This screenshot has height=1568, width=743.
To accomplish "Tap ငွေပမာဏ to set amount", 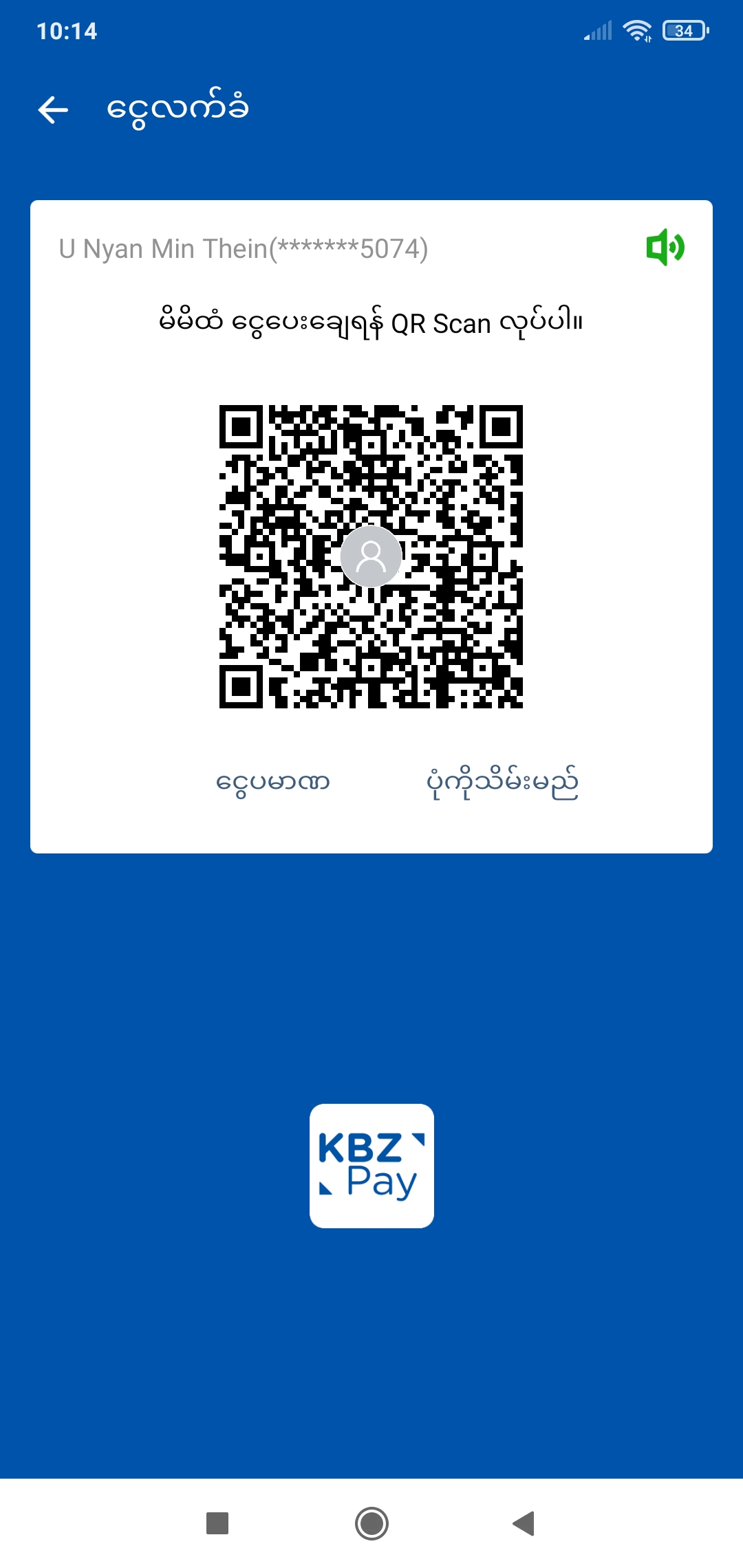I will [x=273, y=783].
